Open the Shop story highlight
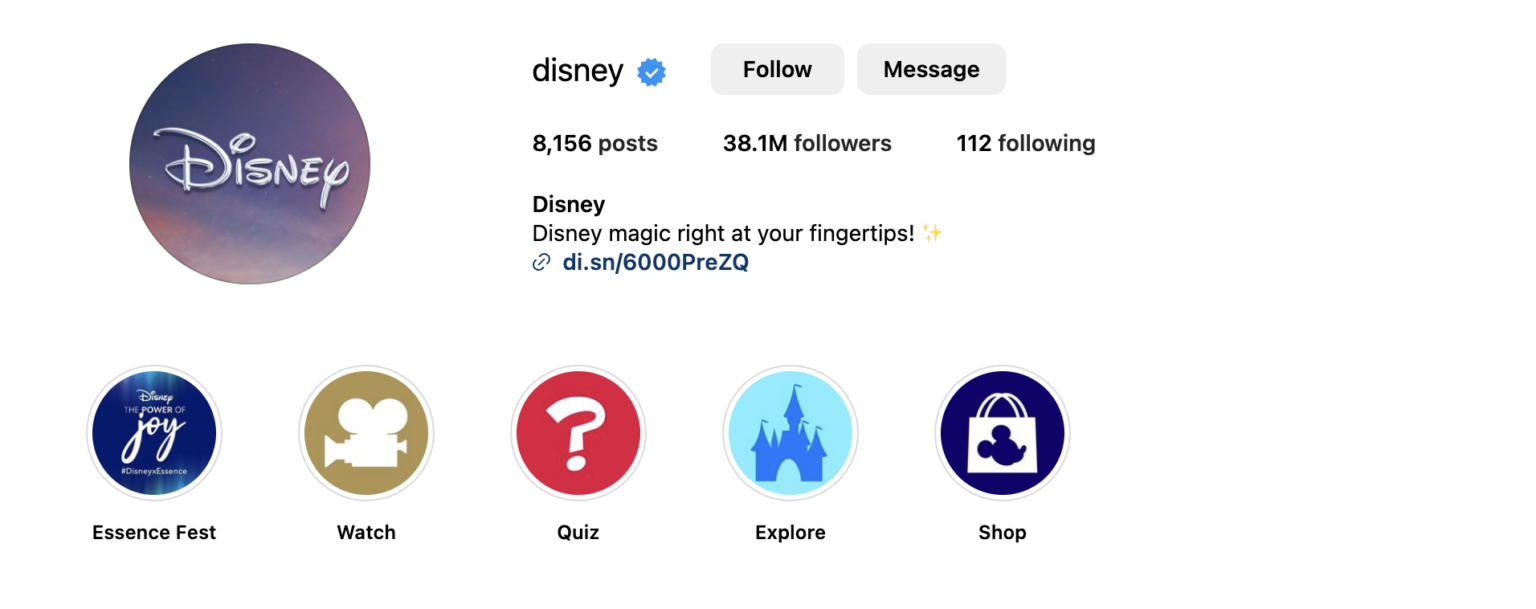The height and width of the screenshot is (609, 1536). point(1002,433)
